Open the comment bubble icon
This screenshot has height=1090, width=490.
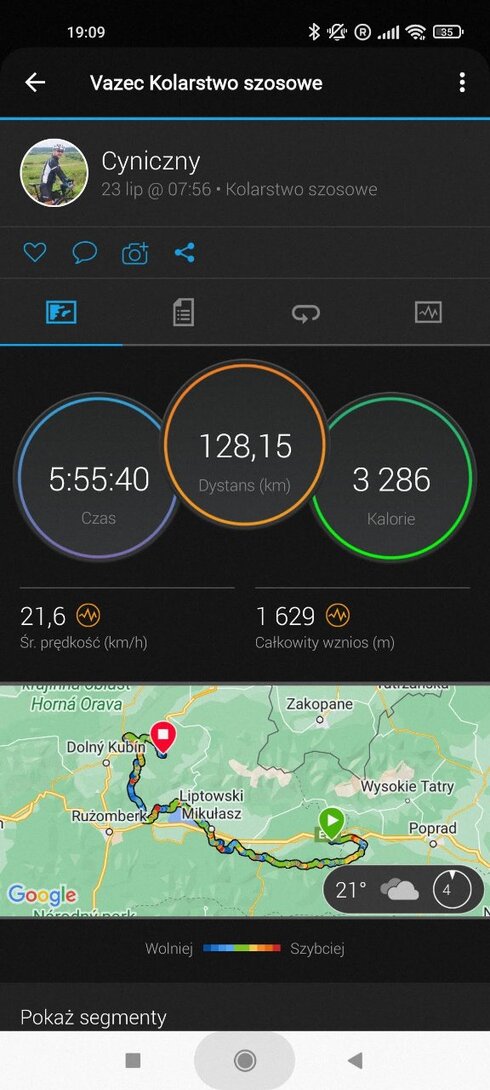tap(85, 252)
